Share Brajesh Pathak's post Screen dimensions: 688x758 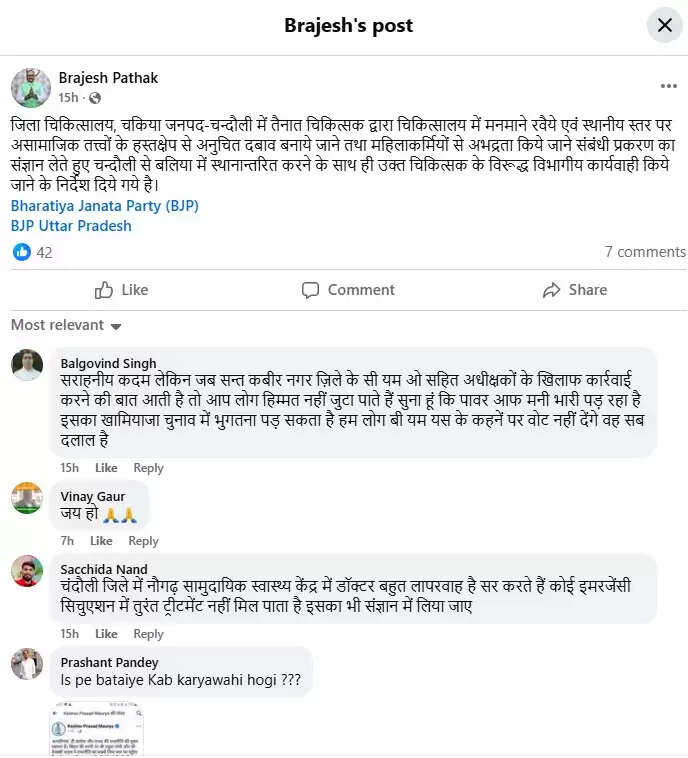574,290
